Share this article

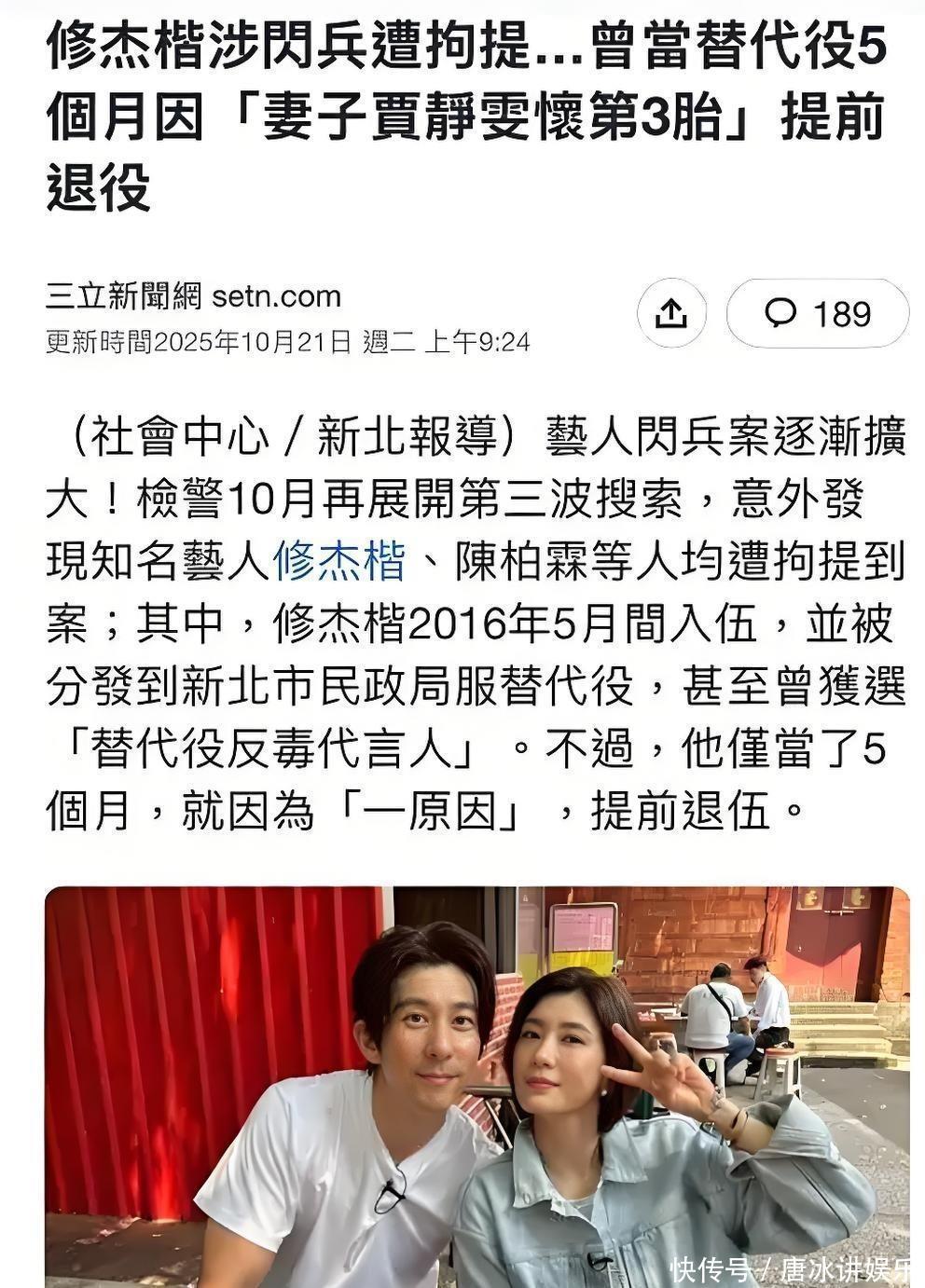pyautogui.click(x=671, y=314)
